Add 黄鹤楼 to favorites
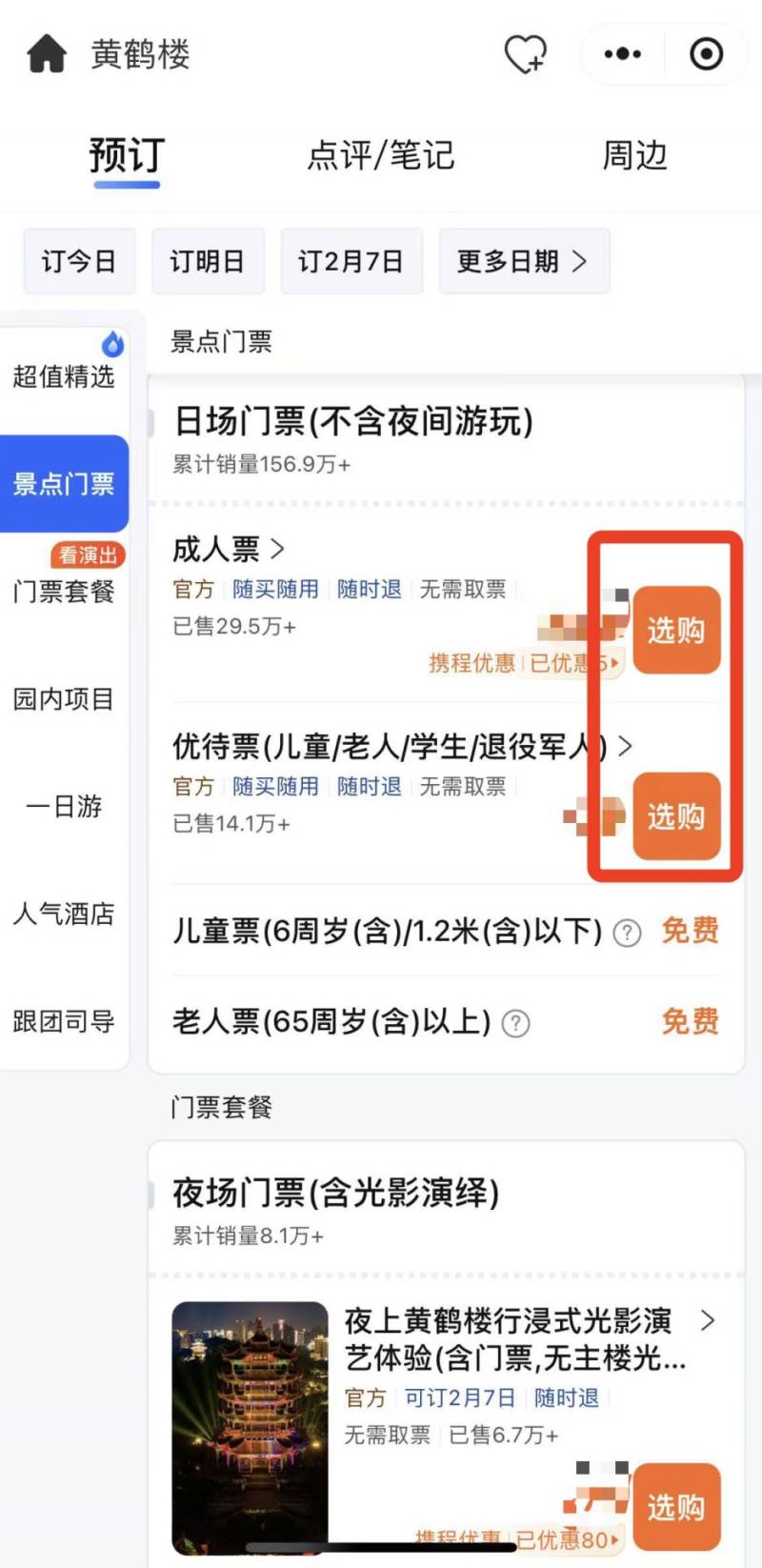The height and width of the screenshot is (1568, 762). [525, 54]
